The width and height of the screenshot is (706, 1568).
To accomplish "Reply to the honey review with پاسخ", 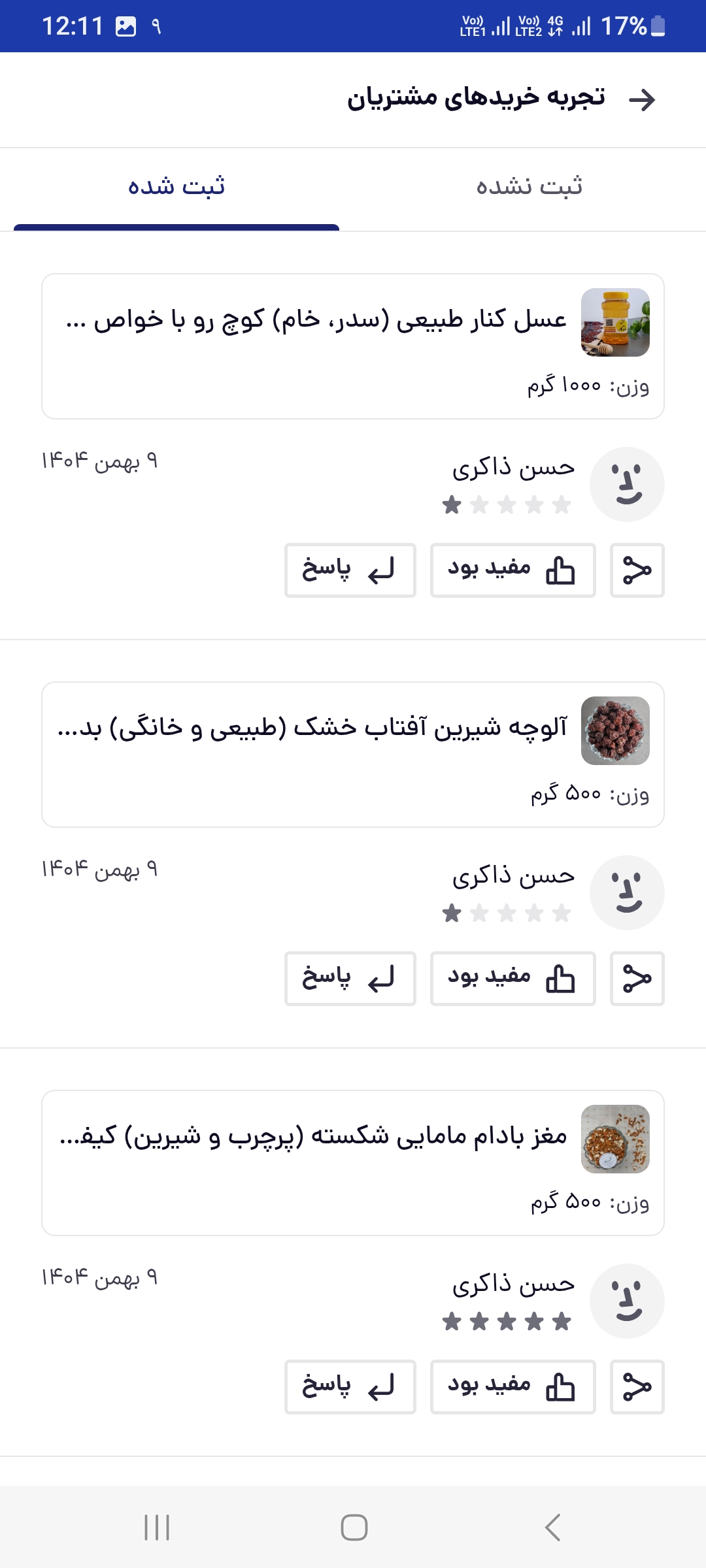I will [x=350, y=570].
